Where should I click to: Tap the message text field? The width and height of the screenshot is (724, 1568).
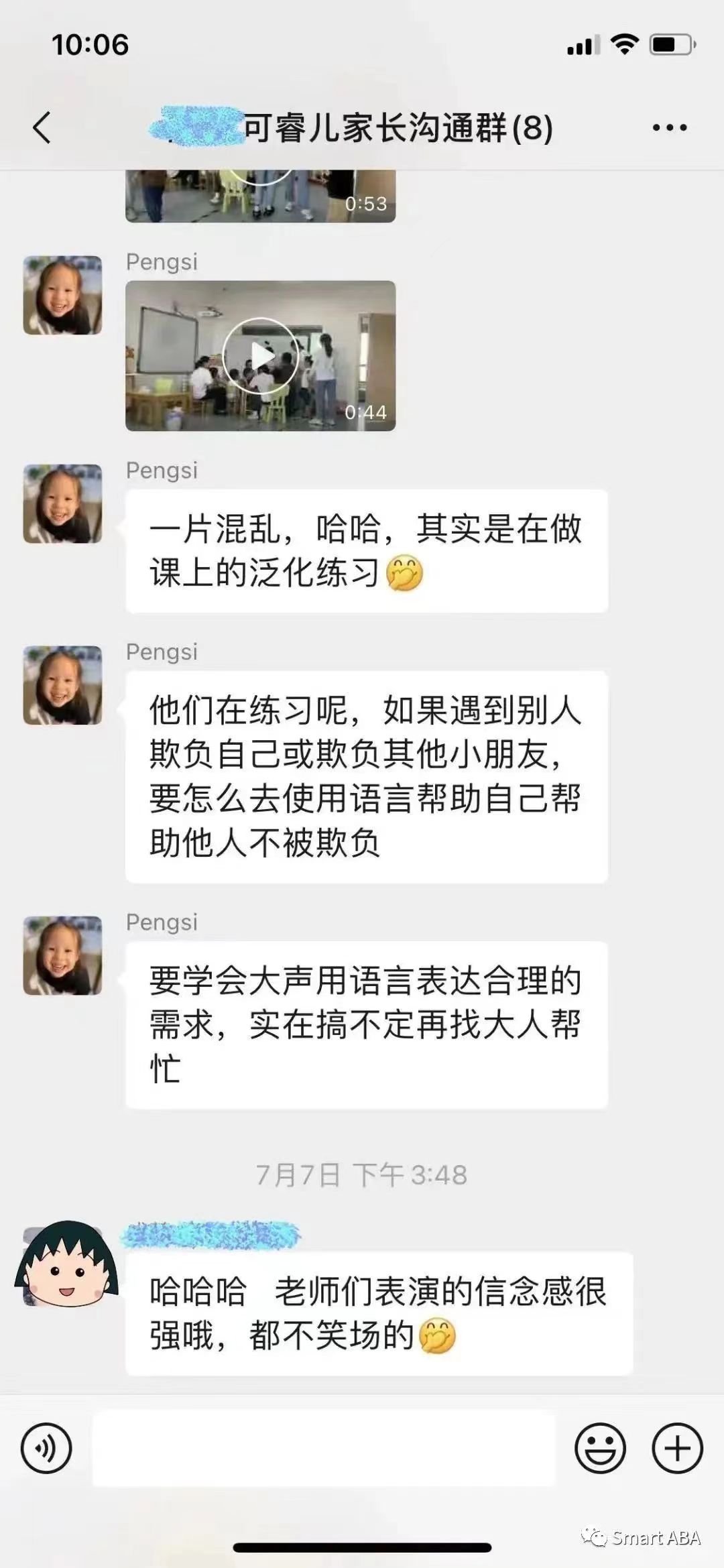(324, 1448)
